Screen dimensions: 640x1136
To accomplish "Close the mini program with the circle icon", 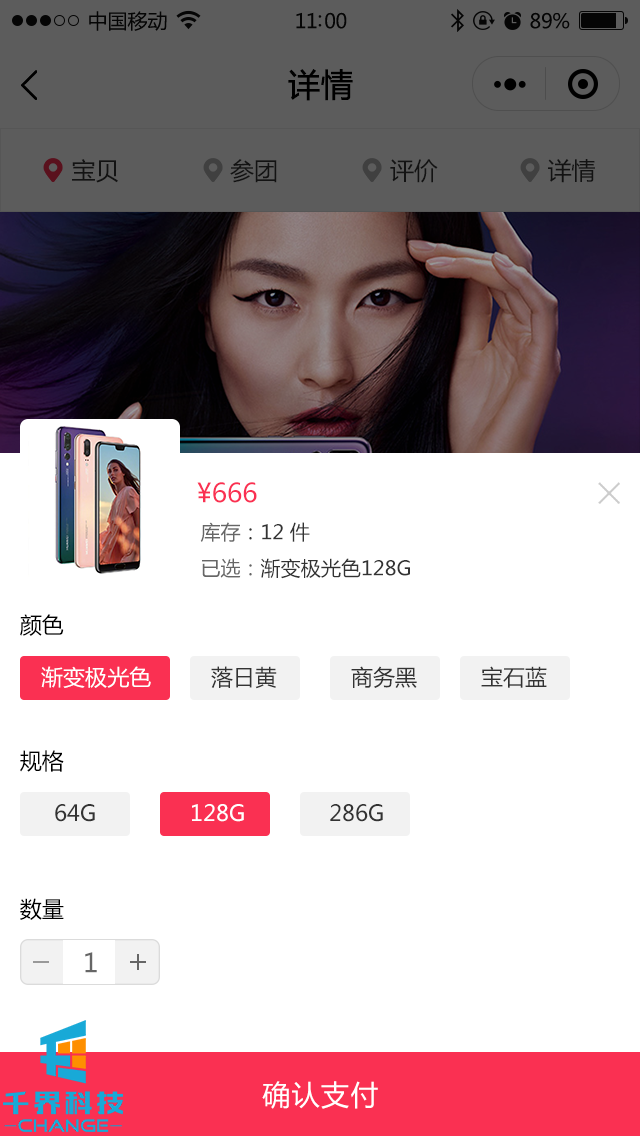I will [x=582, y=85].
